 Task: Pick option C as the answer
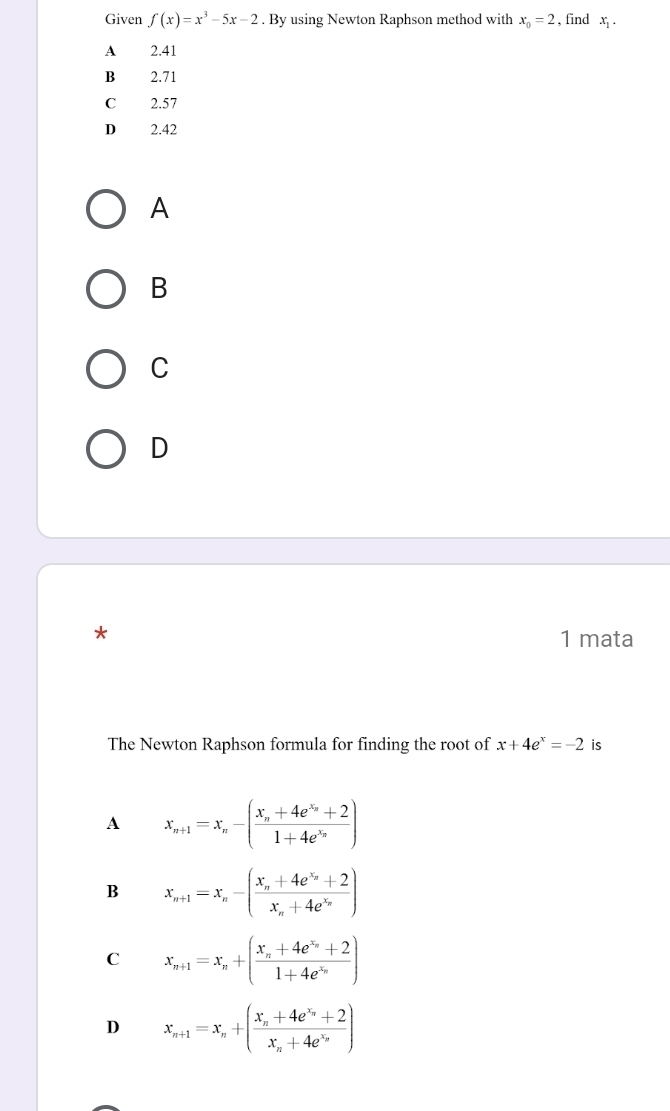106,369
